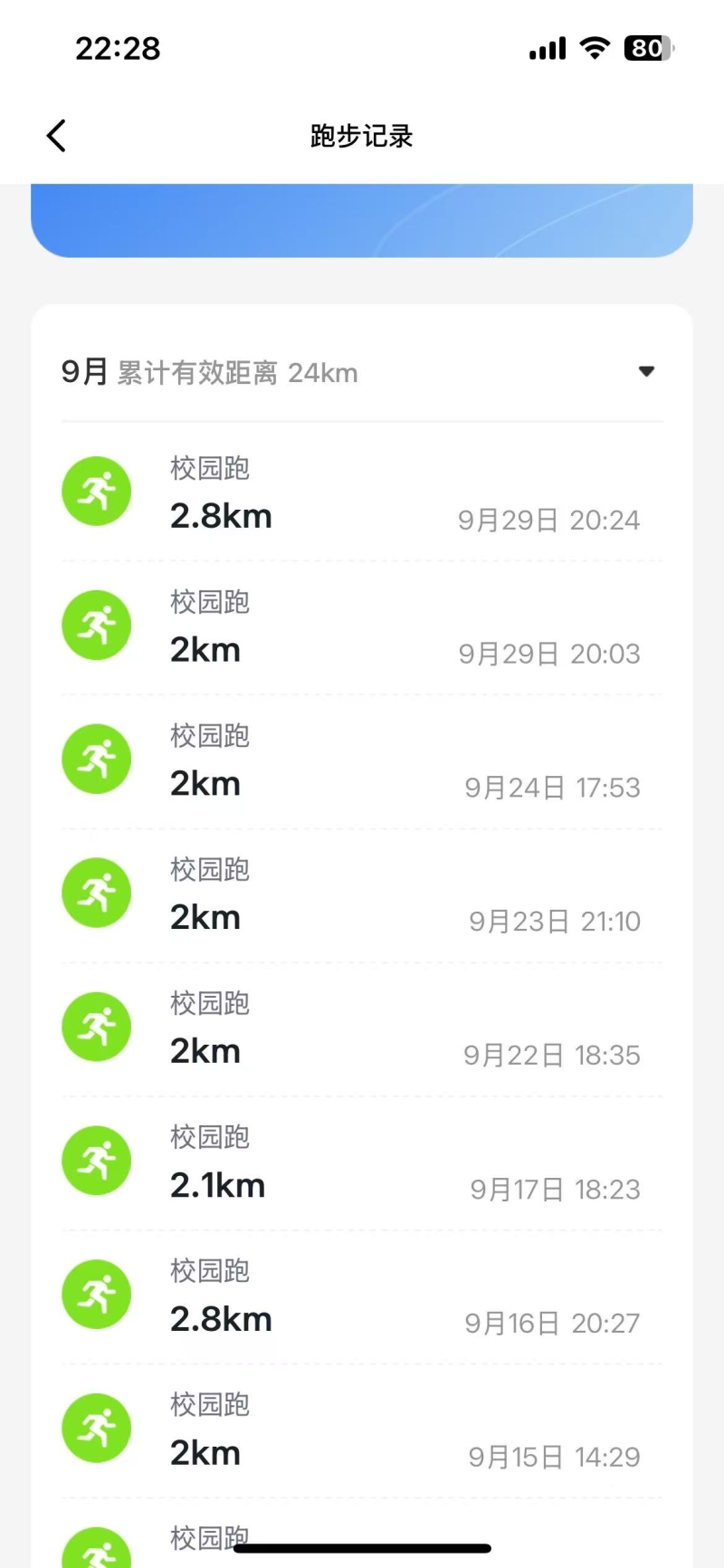Open run record dated 9月23日 21:10
Viewport: 724px width, 1568px height.
click(x=362, y=895)
